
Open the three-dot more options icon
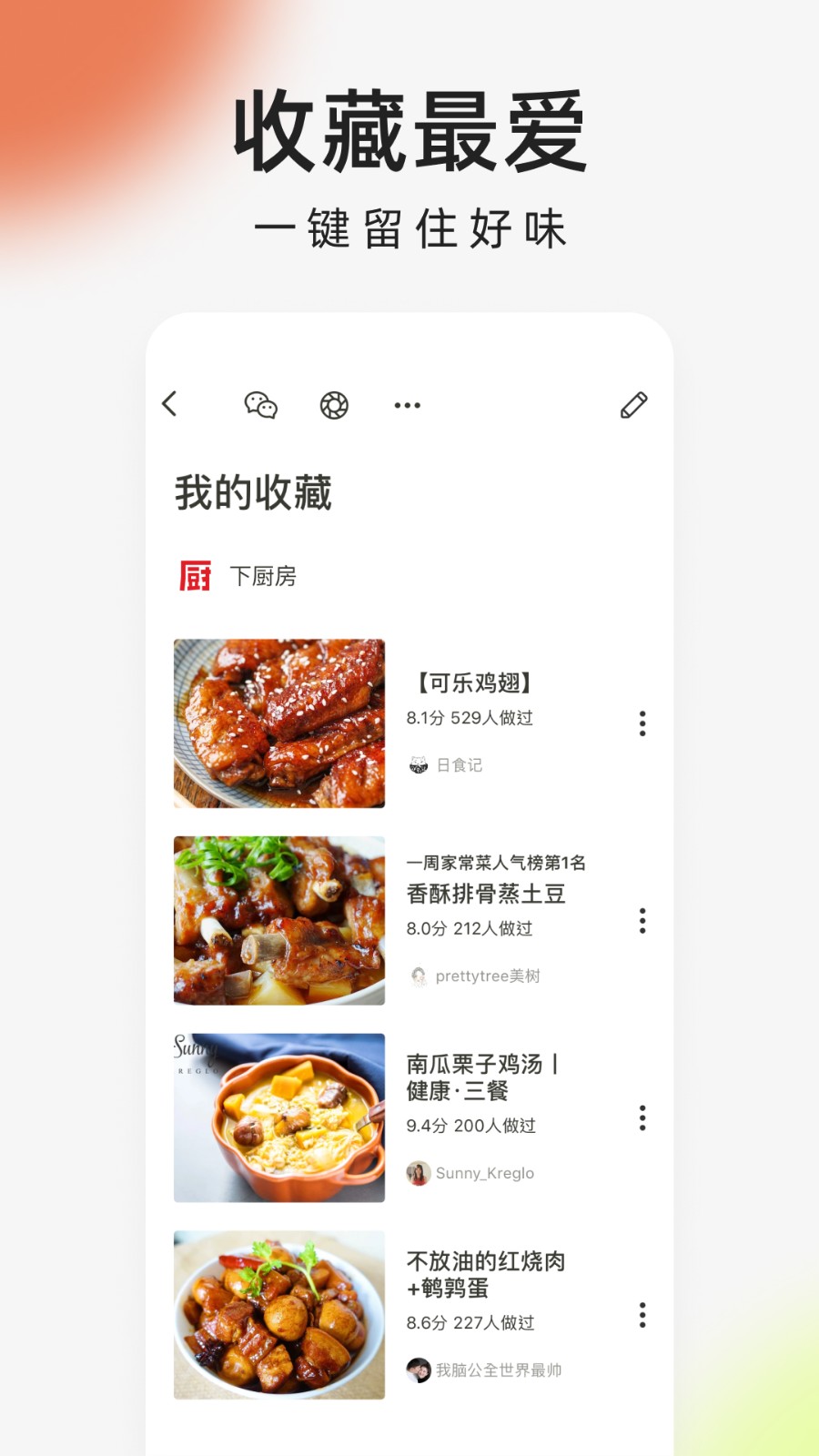pyautogui.click(x=406, y=405)
